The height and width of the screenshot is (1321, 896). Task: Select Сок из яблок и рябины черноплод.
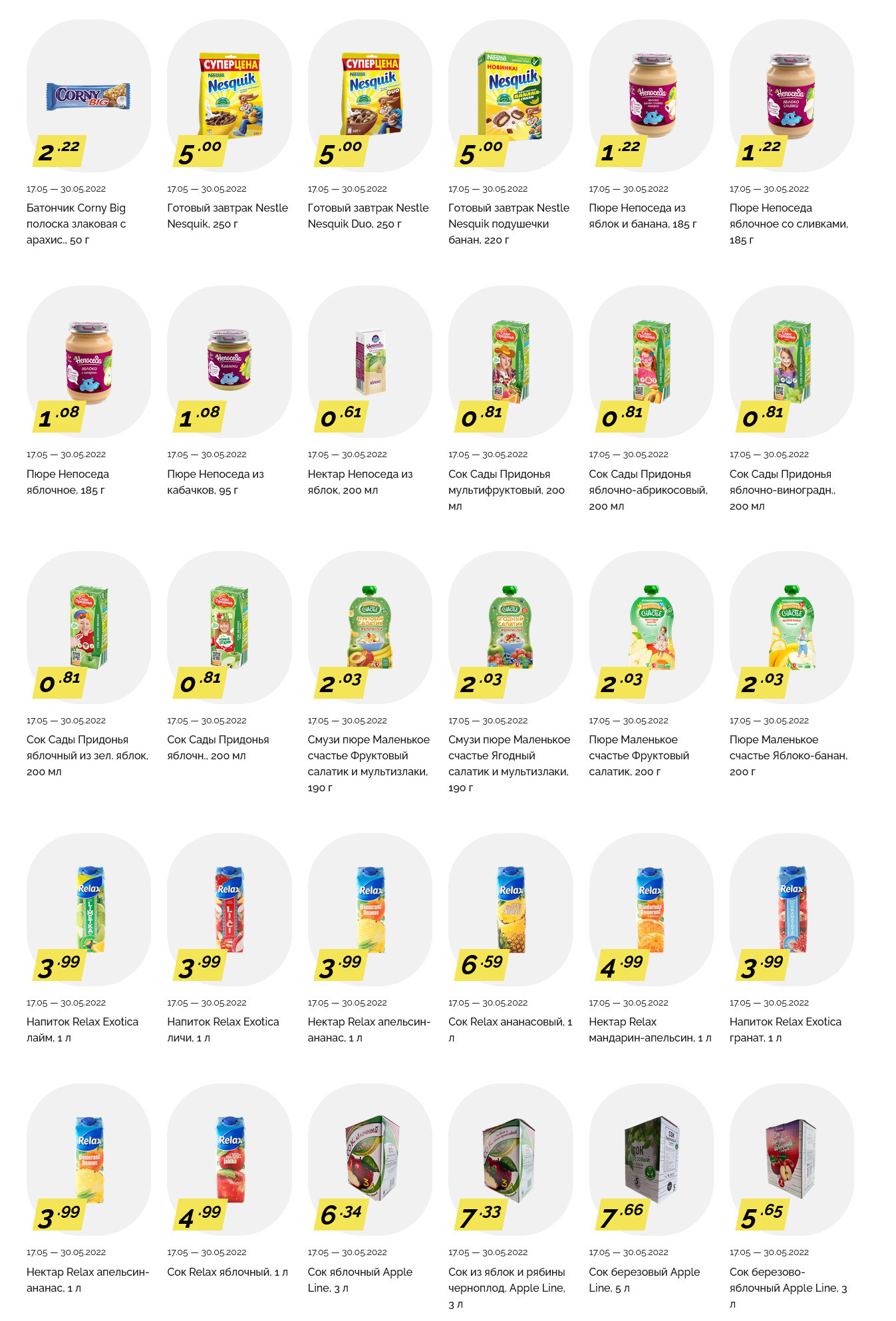tap(510, 1159)
